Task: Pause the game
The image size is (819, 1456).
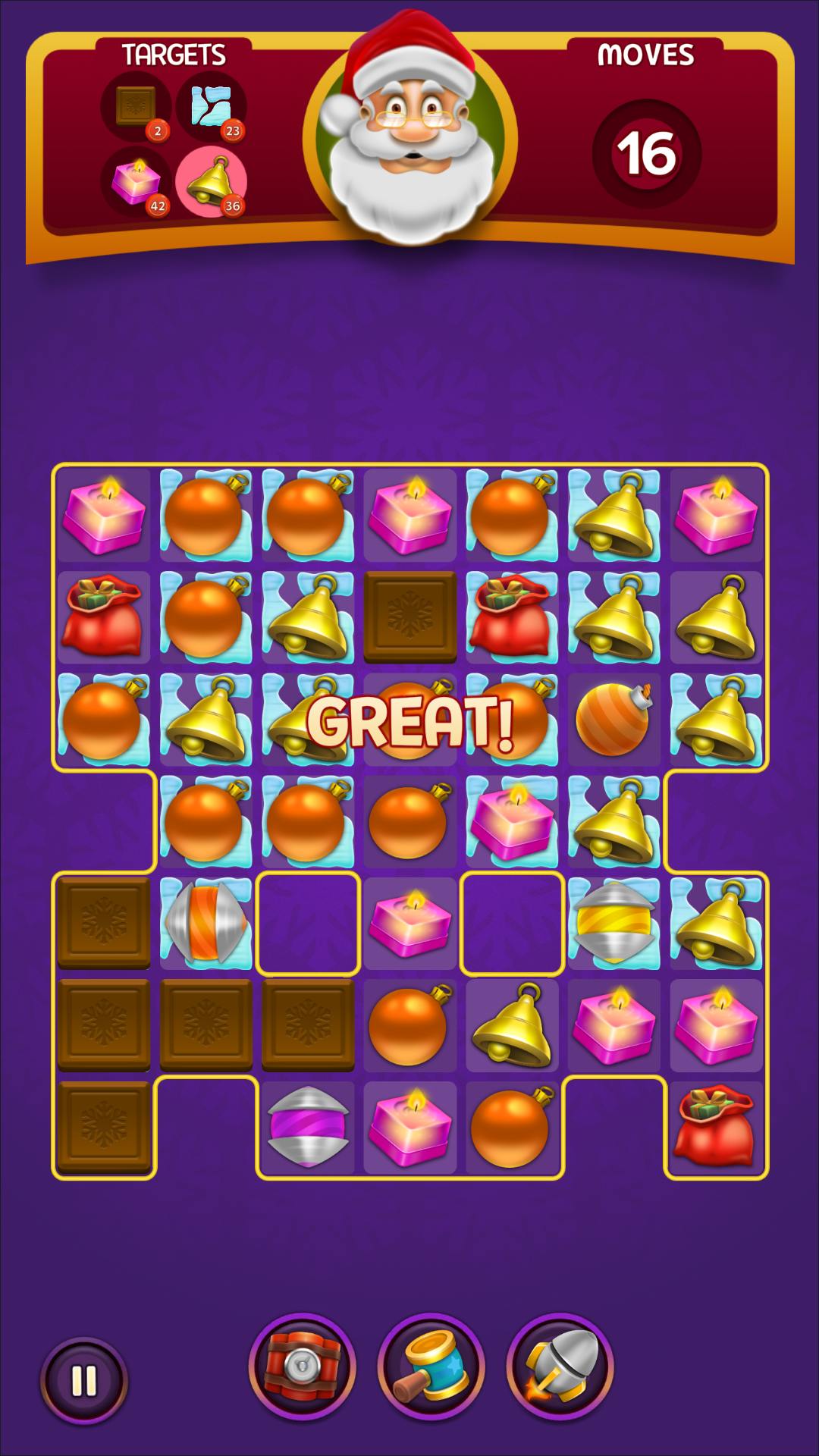Action: point(83,1379)
